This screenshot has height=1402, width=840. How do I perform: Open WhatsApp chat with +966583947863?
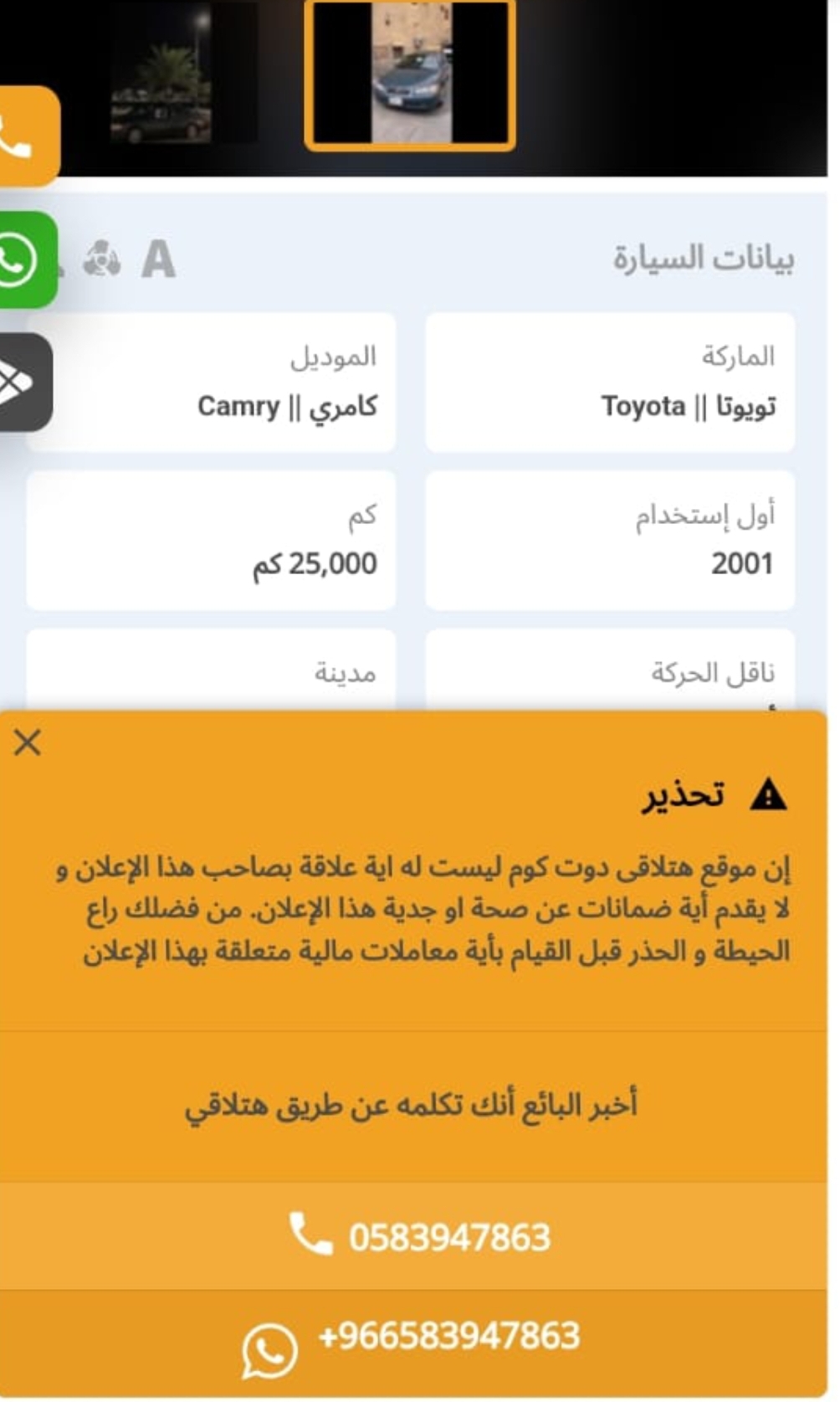414,1343
